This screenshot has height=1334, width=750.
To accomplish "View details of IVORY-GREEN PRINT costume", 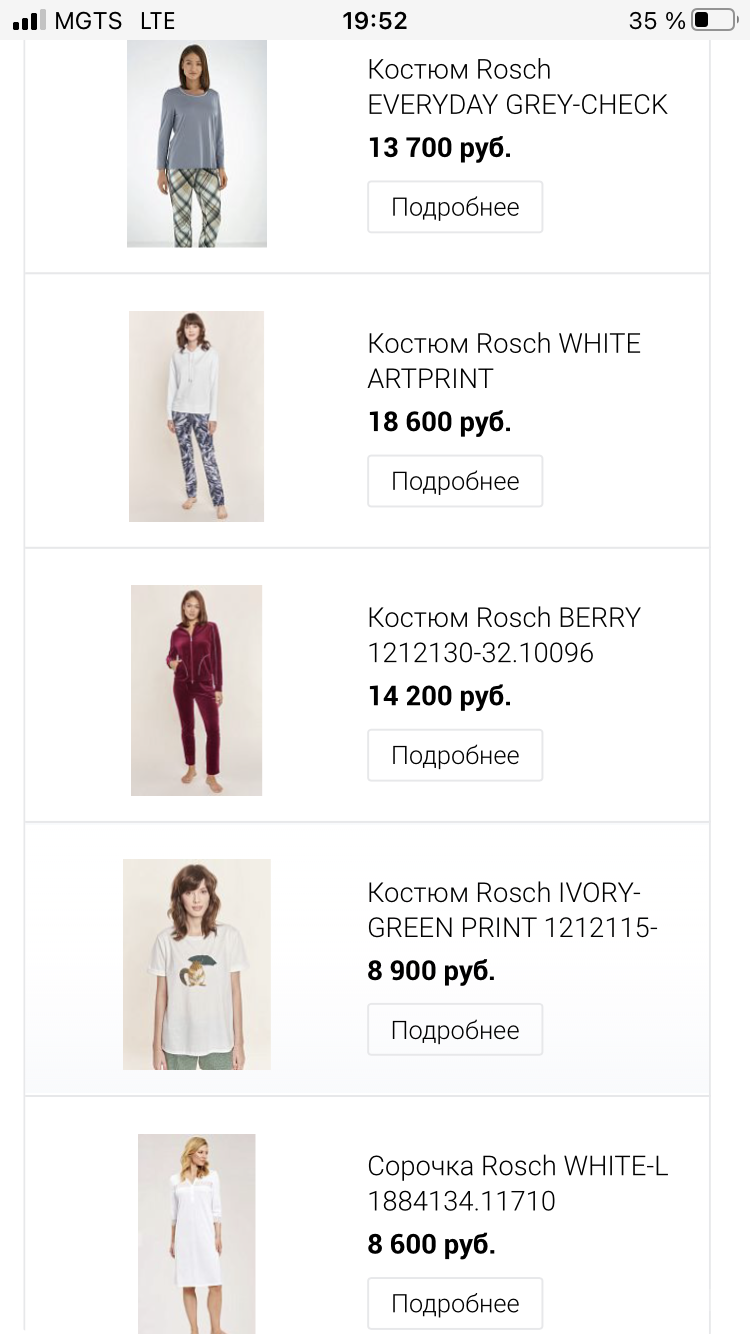I will [455, 1030].
